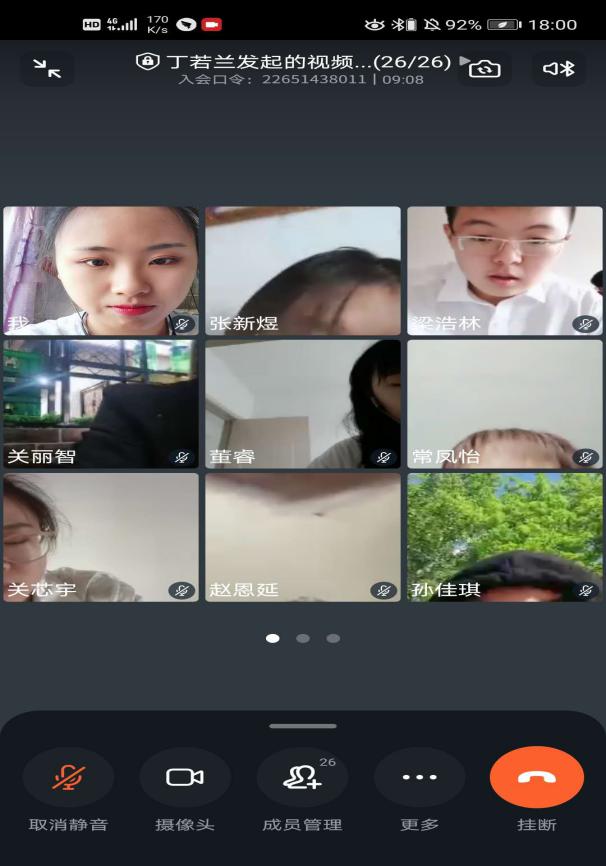This screenshot has width=606, height=866.
Task: Select 孙佳琪's video tile
Action: pyautogui.click(x=505, y=537)
